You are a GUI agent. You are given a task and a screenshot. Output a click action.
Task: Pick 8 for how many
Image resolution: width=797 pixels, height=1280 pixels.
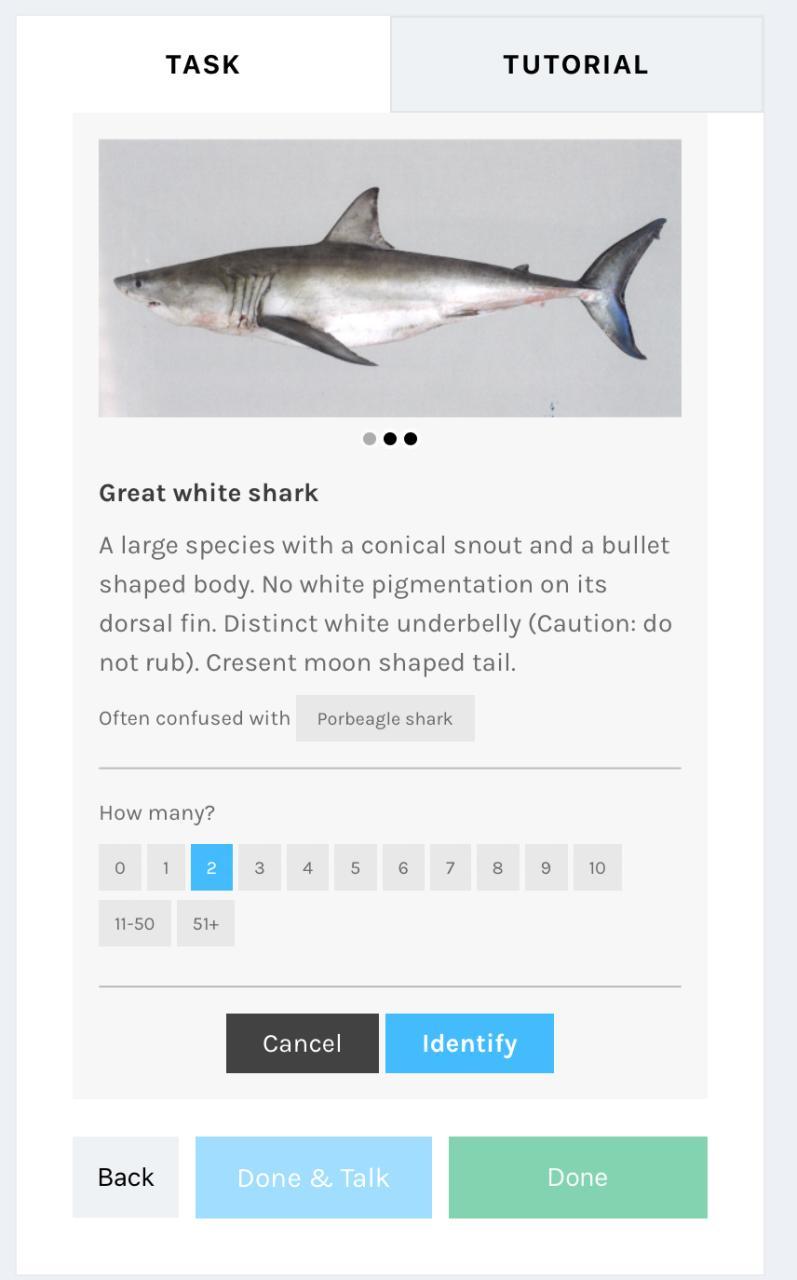497,868
